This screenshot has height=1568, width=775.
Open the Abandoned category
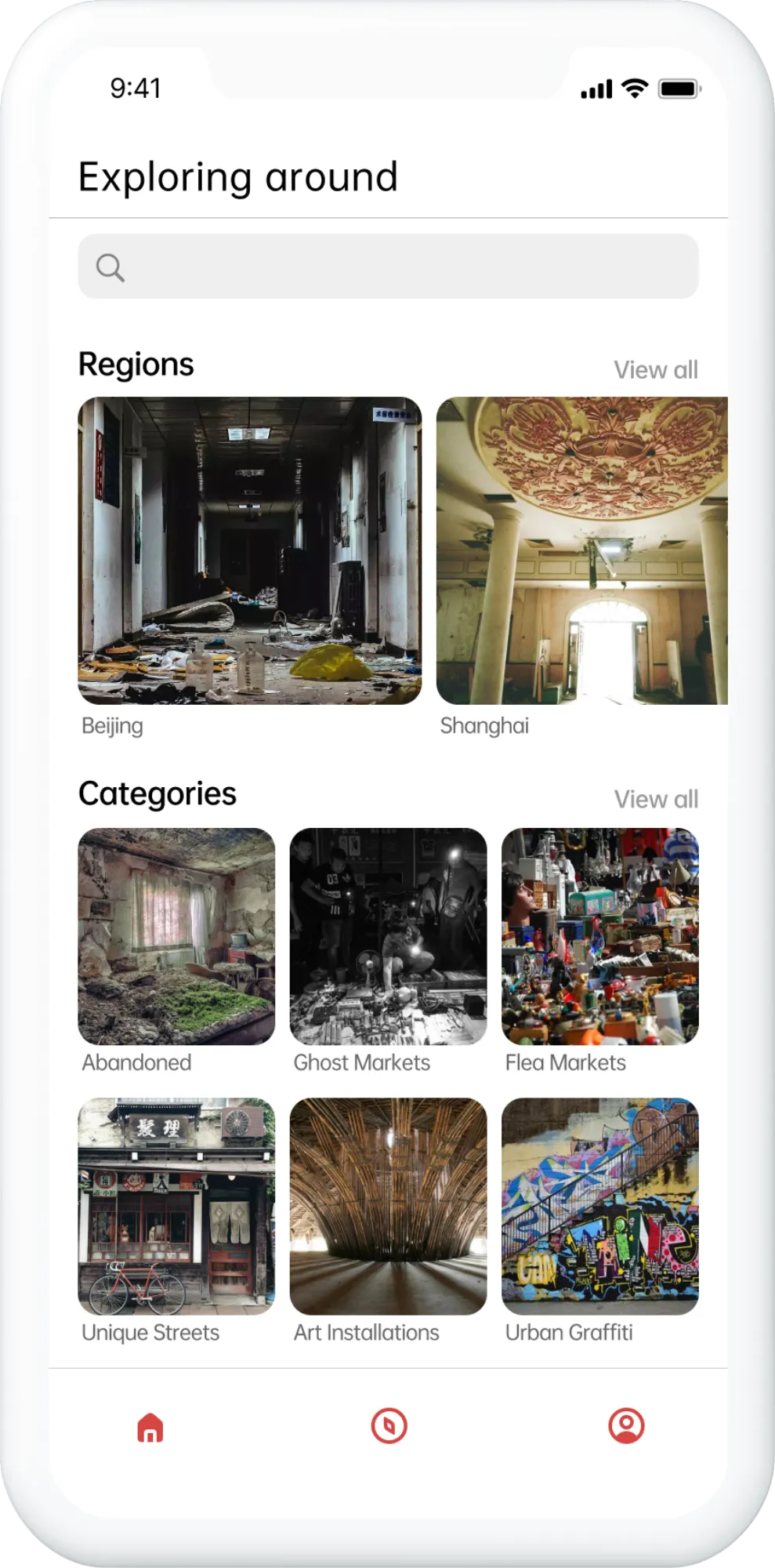pos(176,936)
